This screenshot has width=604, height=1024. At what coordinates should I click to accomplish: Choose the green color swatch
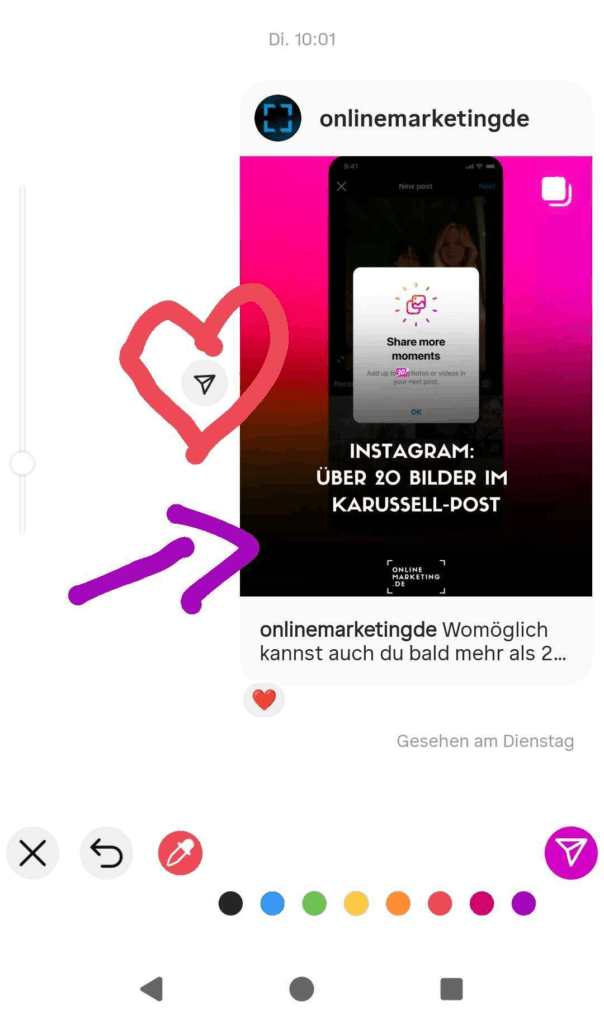point(314,904)
